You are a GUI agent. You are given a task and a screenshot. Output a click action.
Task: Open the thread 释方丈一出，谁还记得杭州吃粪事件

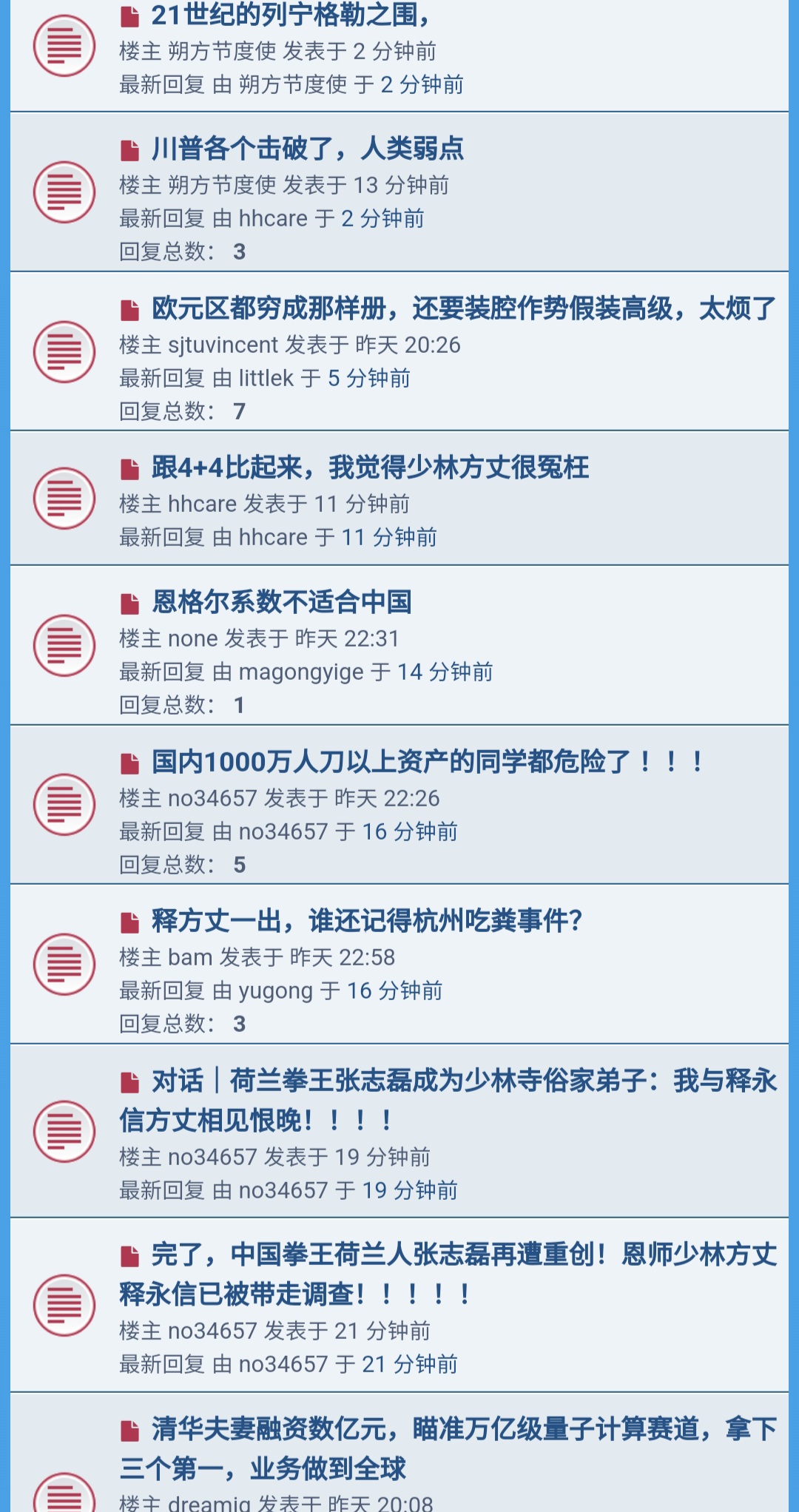(x=368, y=921)
